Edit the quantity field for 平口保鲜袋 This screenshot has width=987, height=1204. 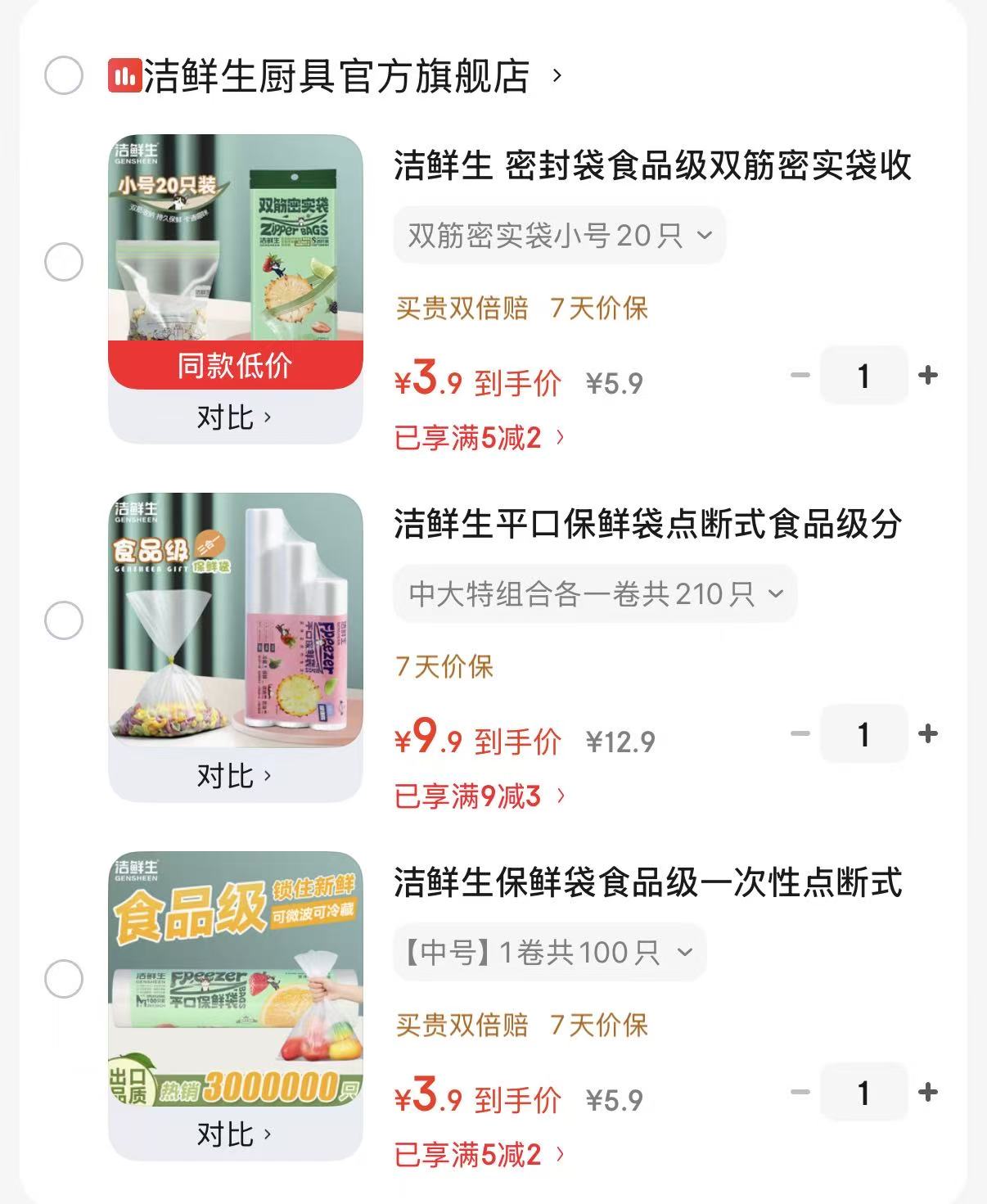(863, 734)
